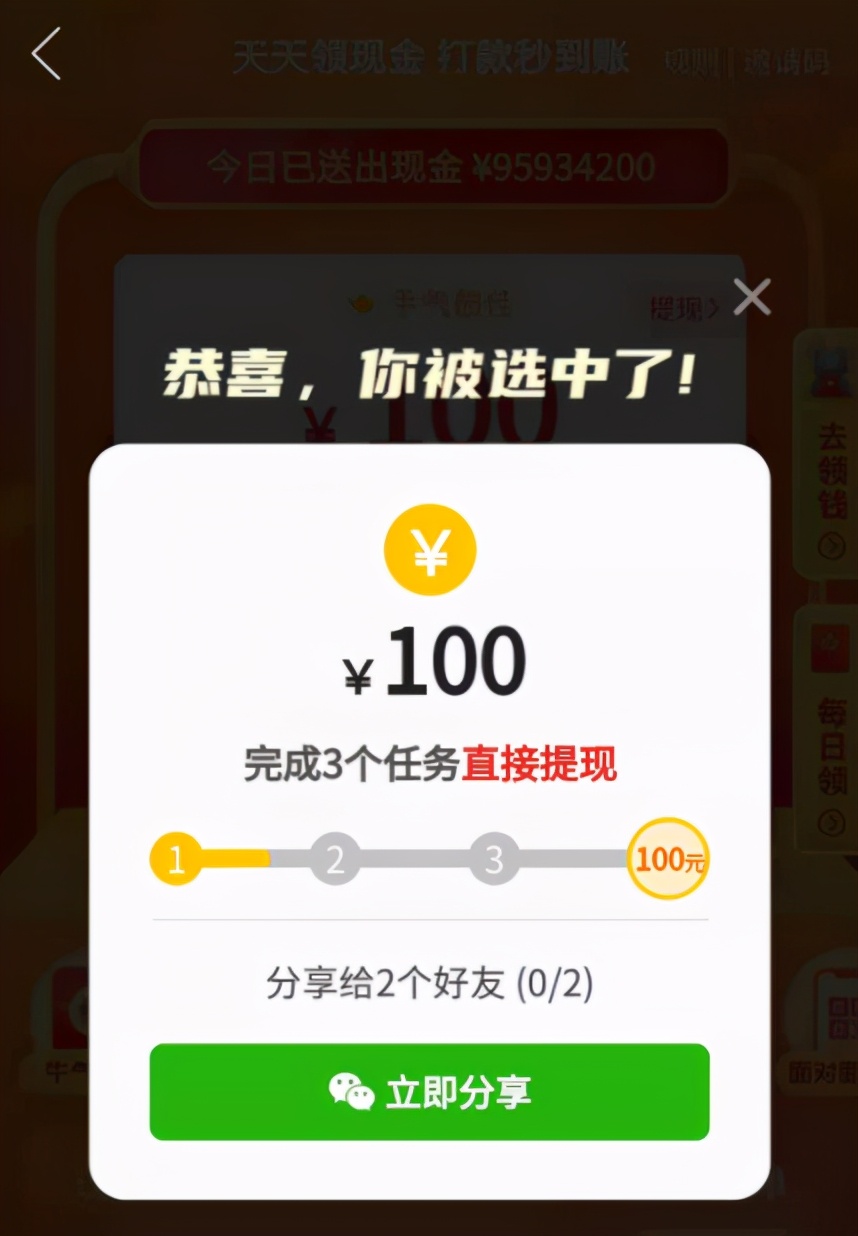Select step 2 on the task progress bar

tap(334, 858)
